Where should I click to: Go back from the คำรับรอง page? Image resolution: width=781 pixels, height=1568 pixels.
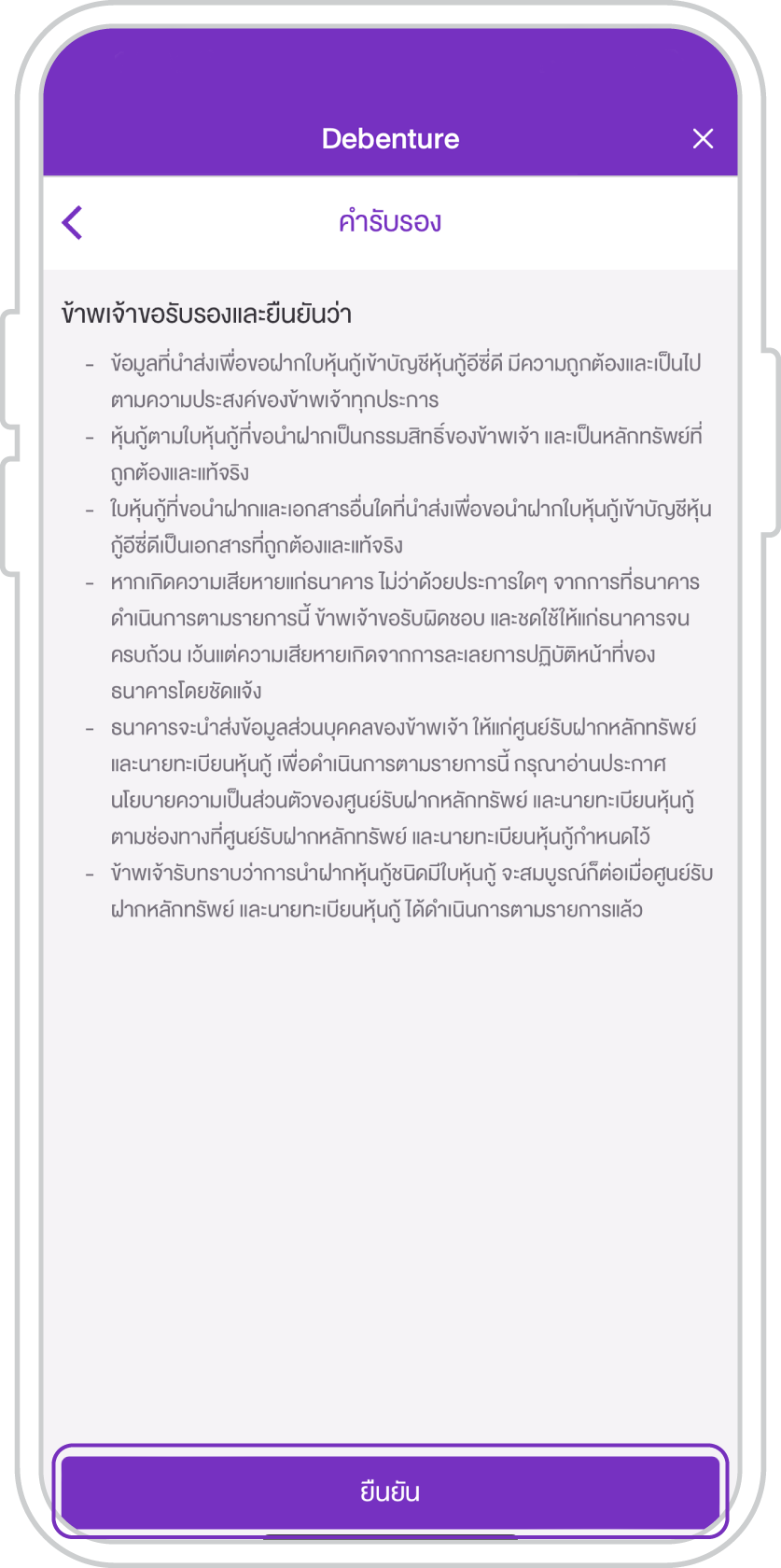coord(73,222)
